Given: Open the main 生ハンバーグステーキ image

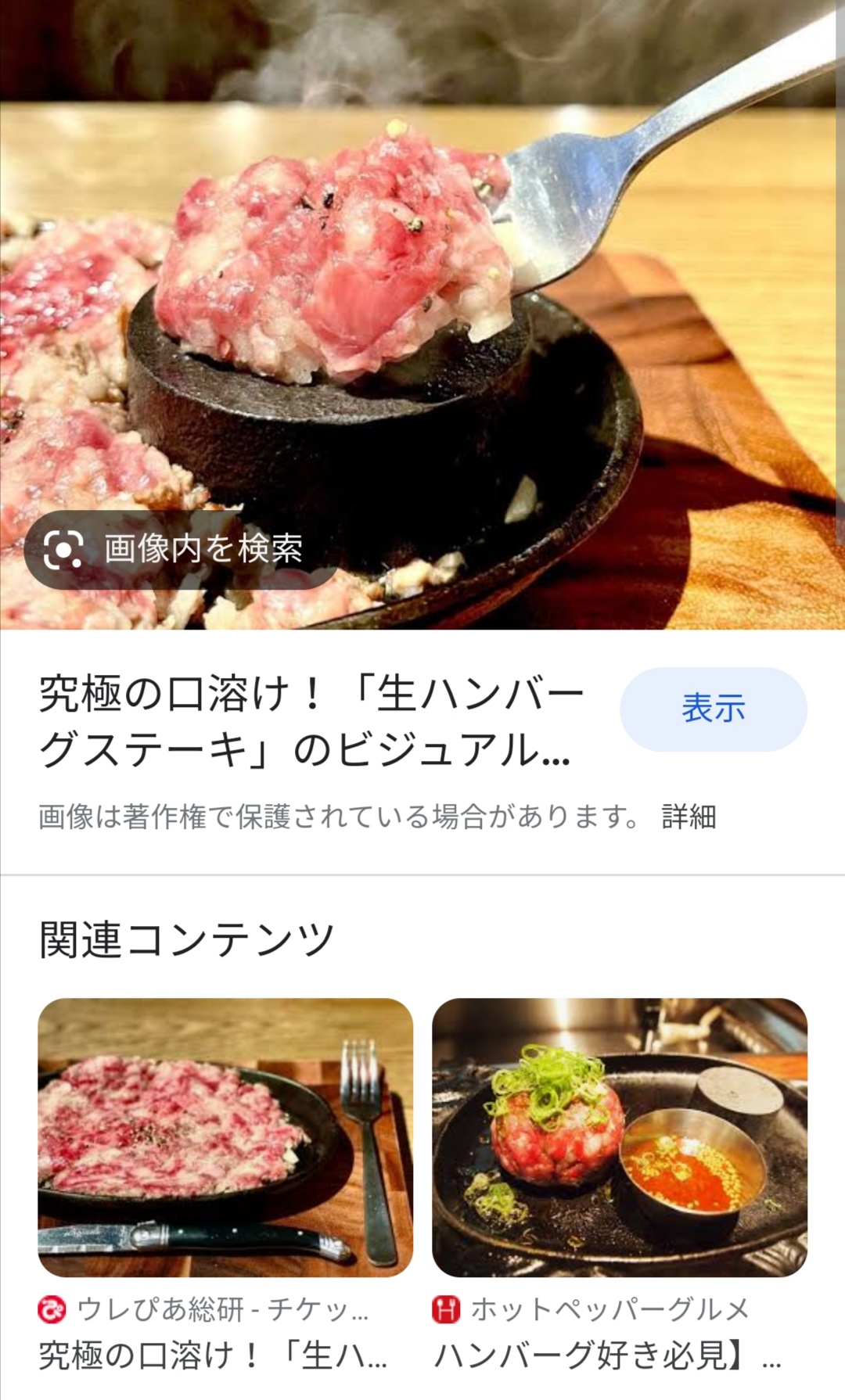Looking at the screenshot, I should point(422,314).
